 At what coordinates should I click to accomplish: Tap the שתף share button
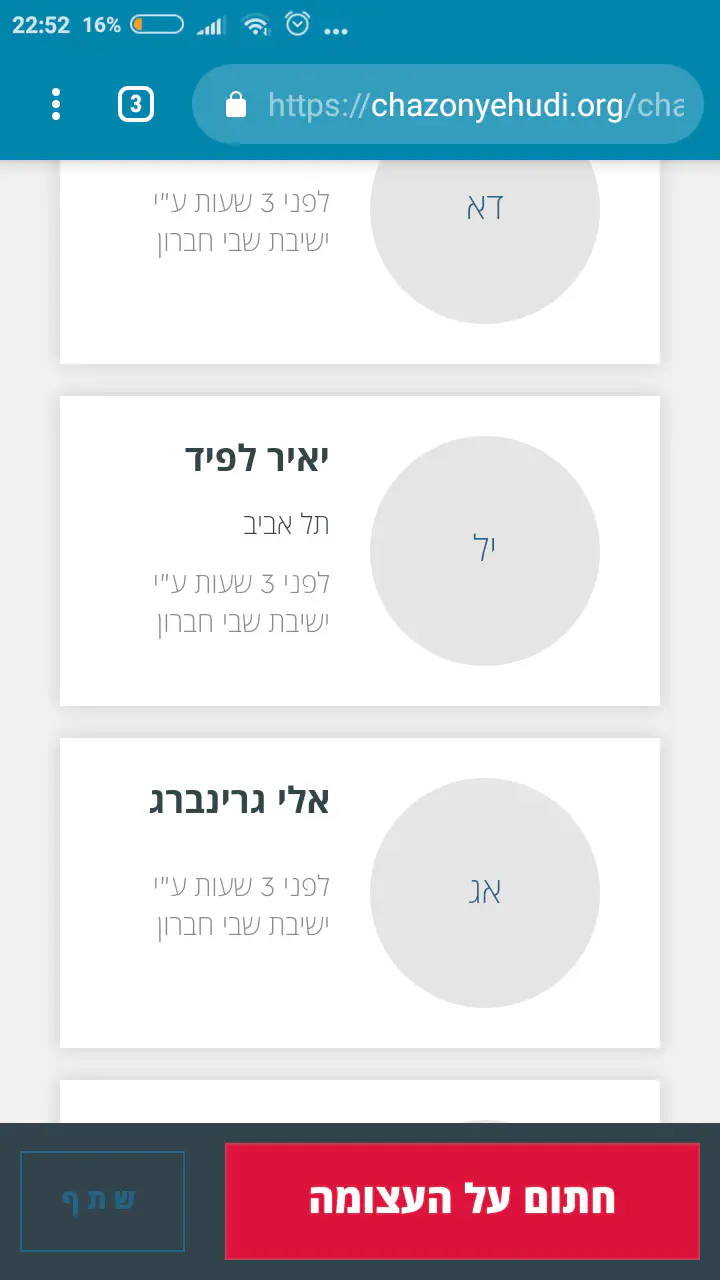[x=102, y=1201]
